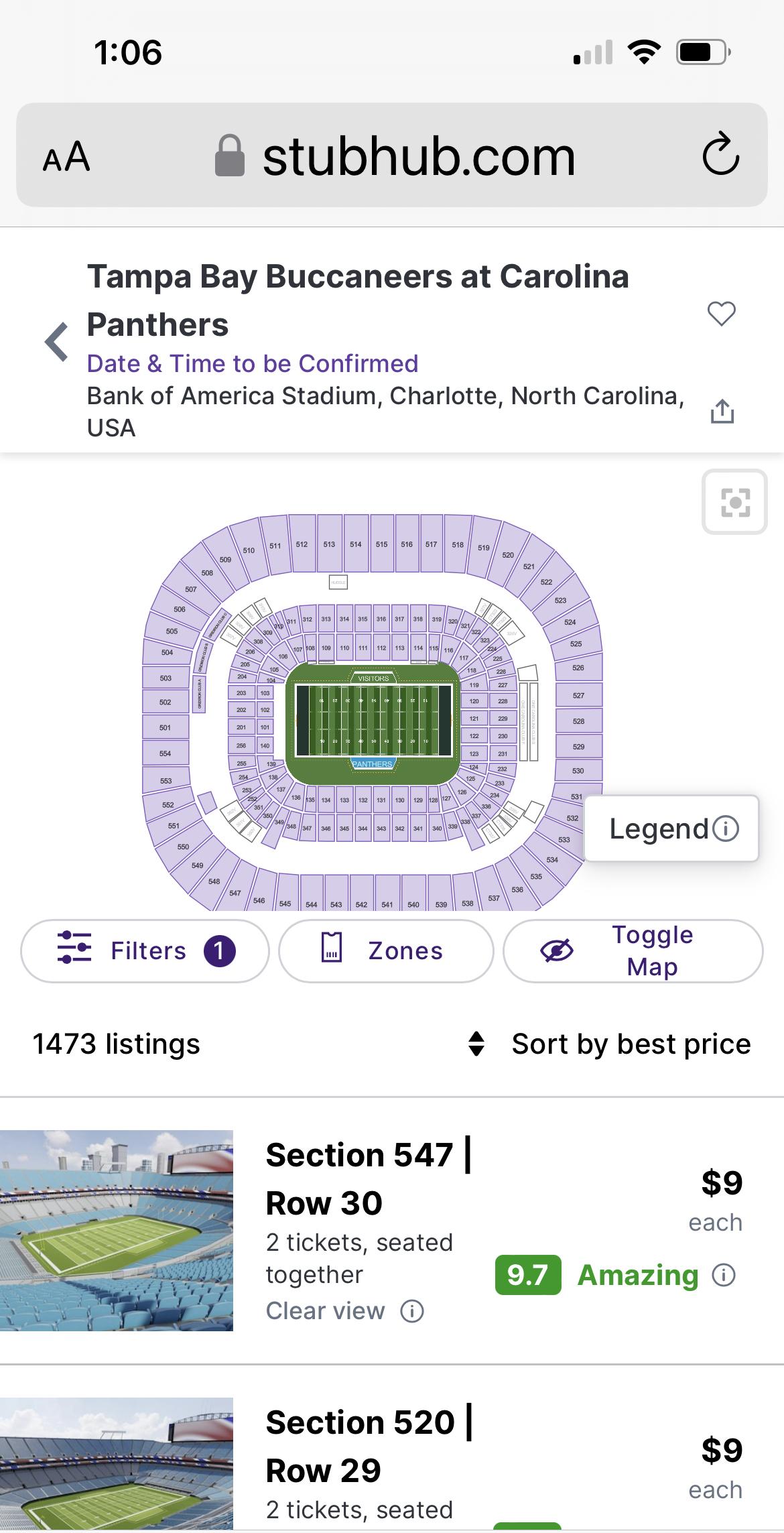Image resolution: width=784 pixels, height=1533 pixels.
Task: Favorite this event with the heart icon
Action: click(x=722, y=314)
